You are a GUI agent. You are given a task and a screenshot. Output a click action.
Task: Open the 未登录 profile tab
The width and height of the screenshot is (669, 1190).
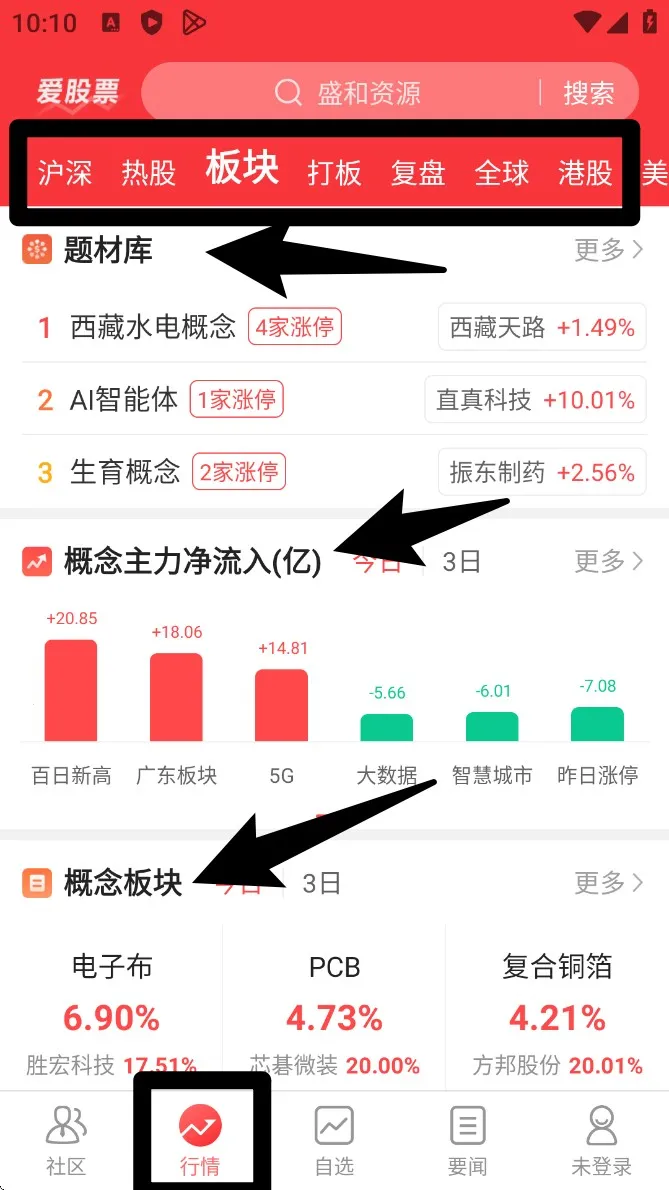tap(601, 1140)
